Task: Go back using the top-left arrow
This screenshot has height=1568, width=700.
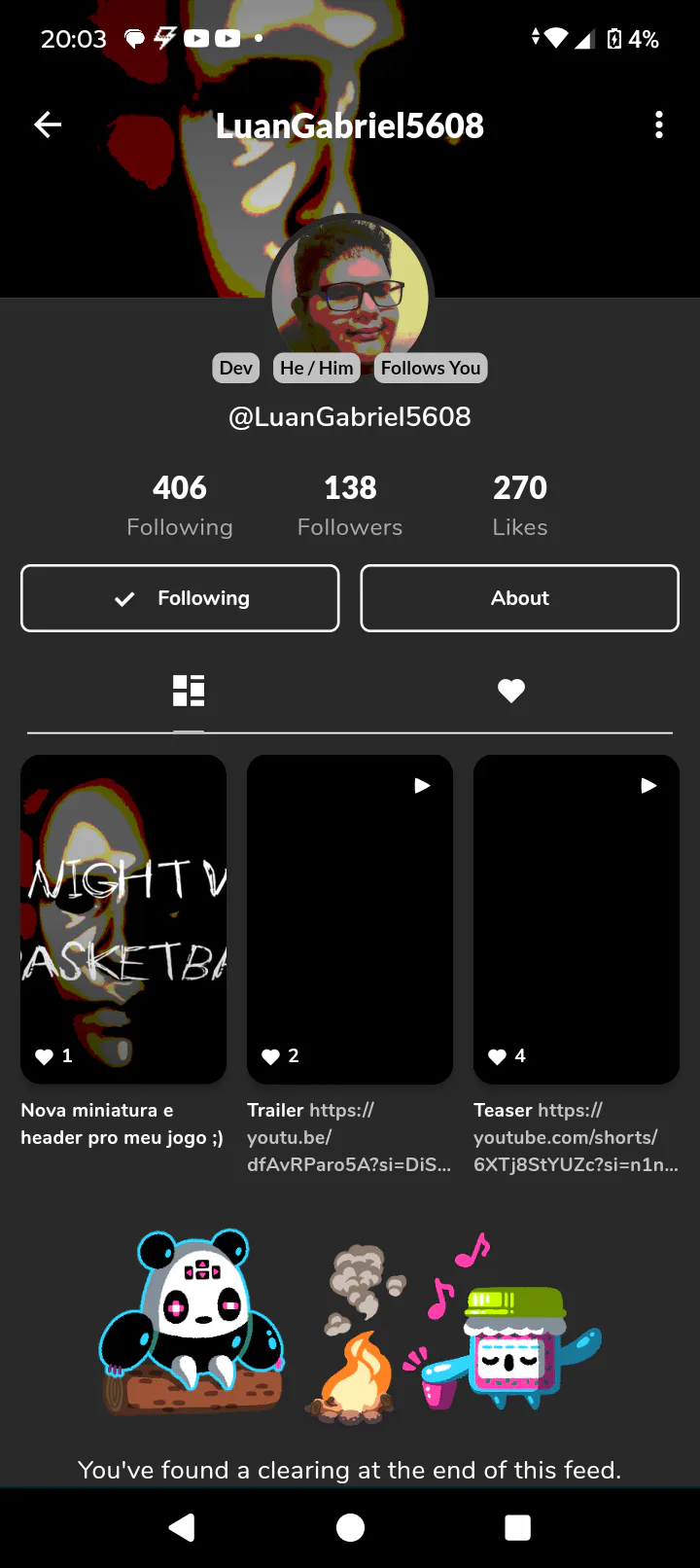Action: point(48,125)
